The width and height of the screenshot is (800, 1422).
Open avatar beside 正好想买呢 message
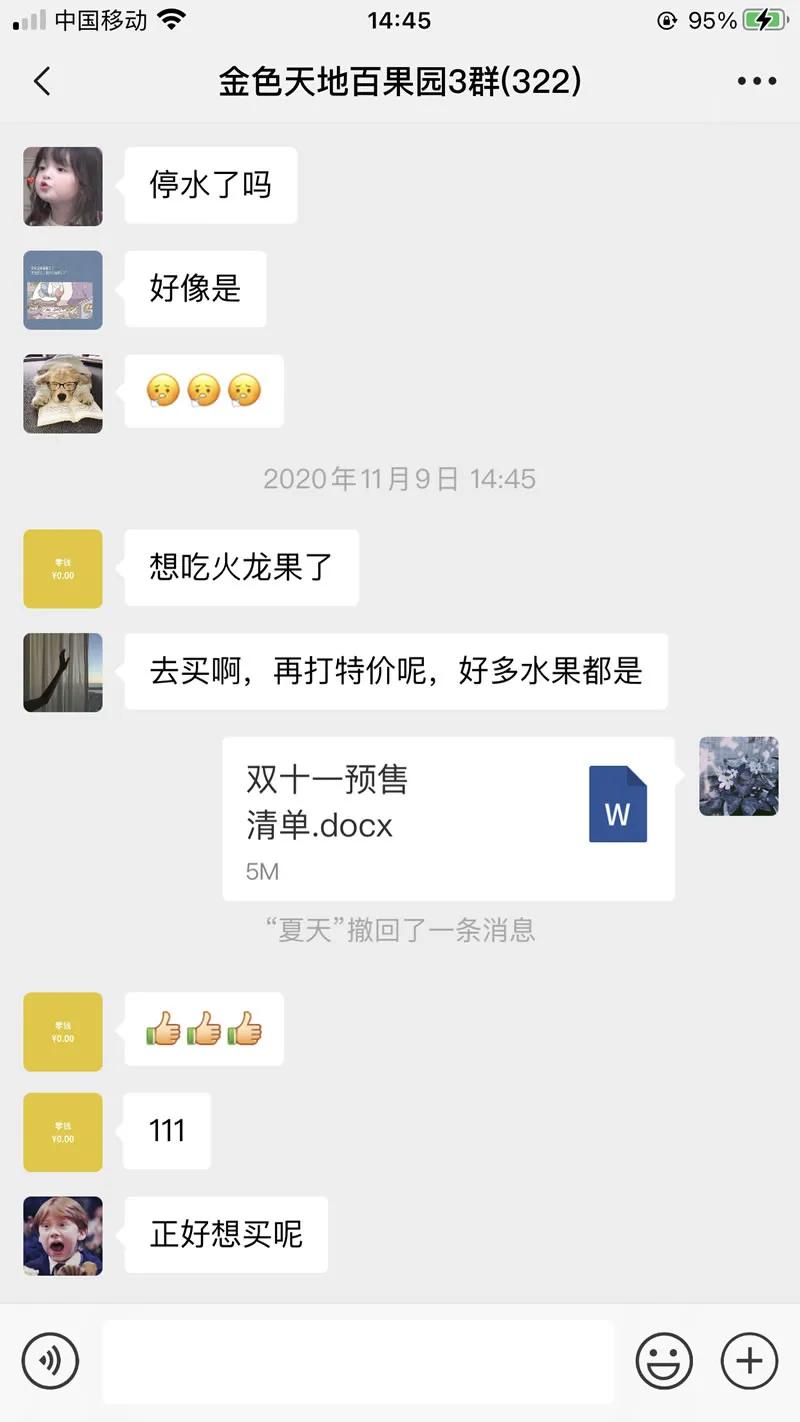[x=63, y=1235]
